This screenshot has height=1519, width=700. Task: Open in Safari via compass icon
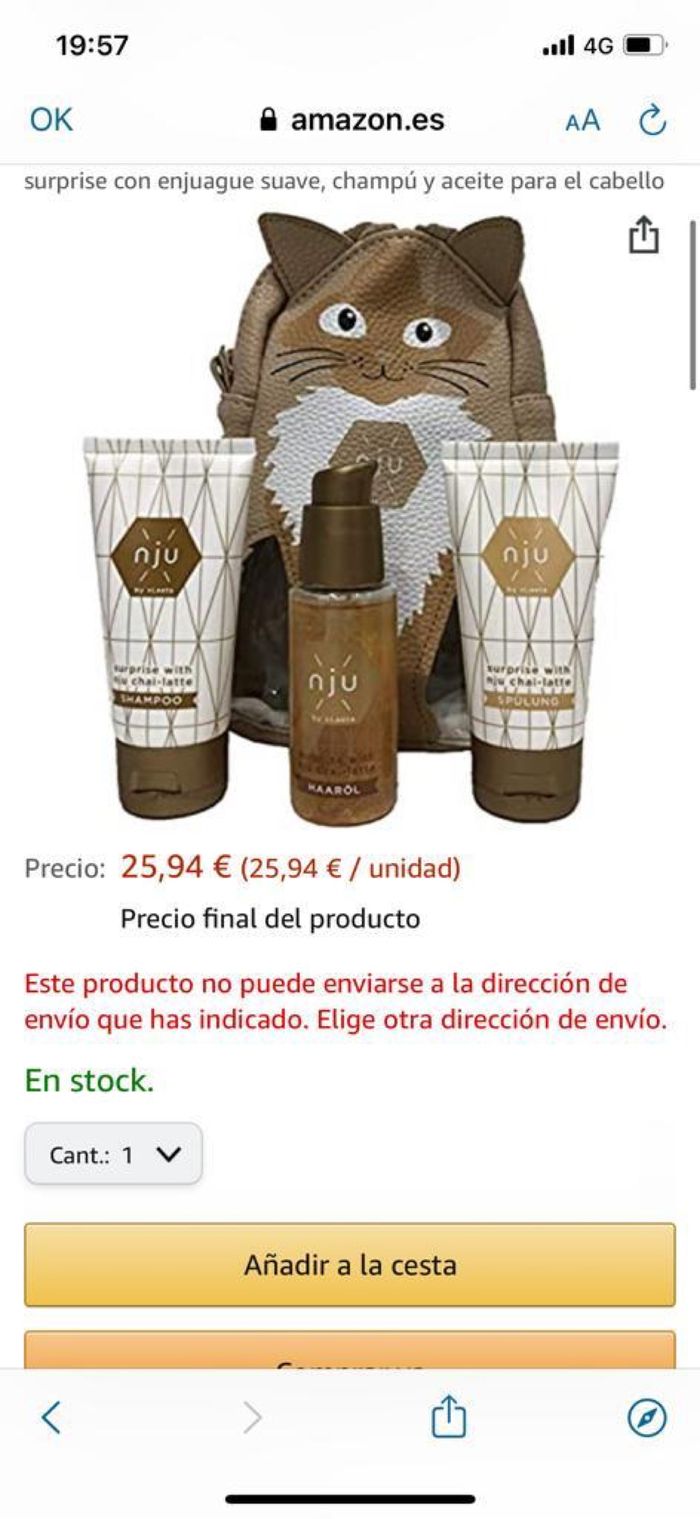click(647, 1417)
